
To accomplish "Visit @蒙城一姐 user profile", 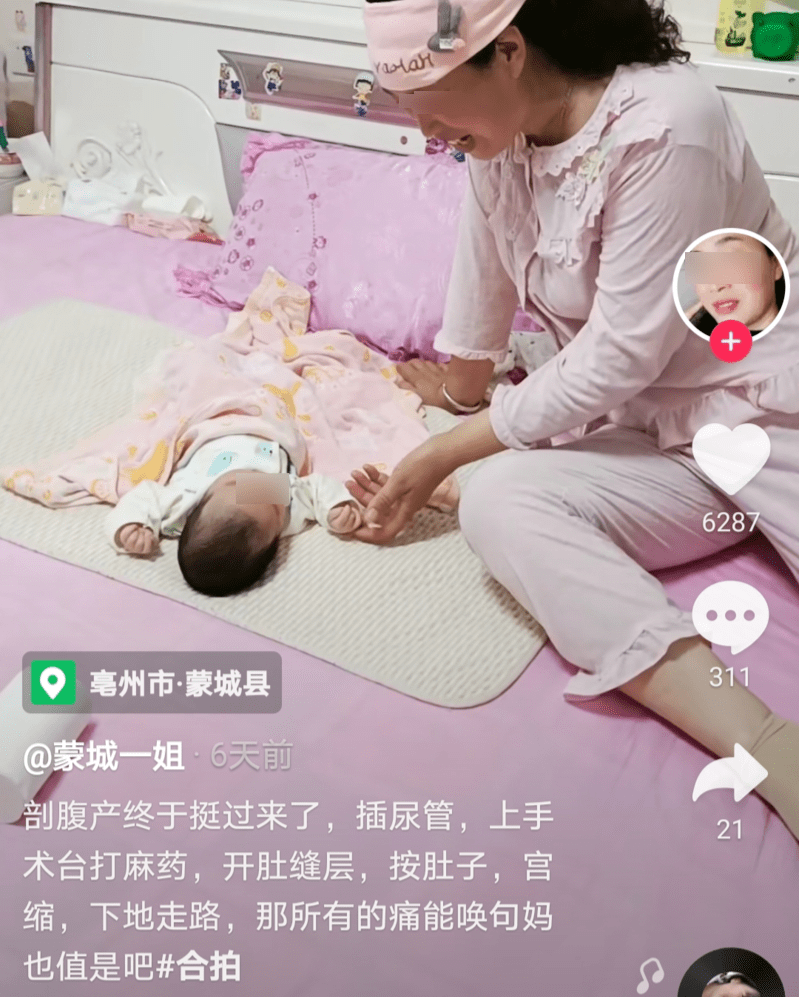I will pos(104,757).
